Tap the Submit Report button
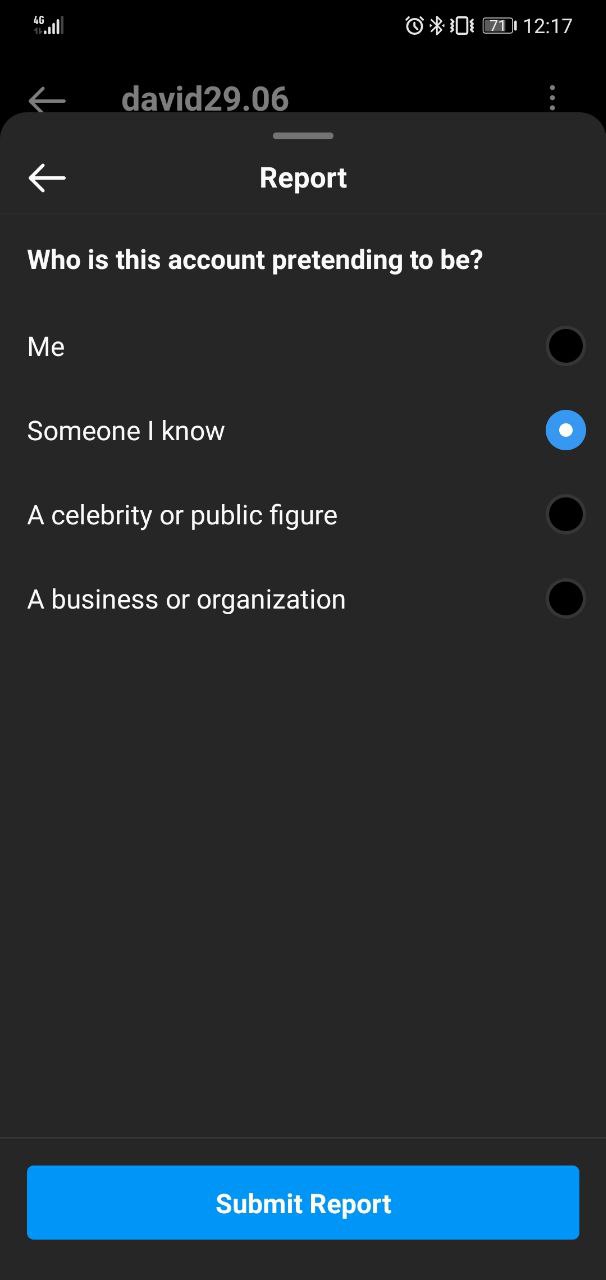This screenshot has width=606, height=1280. coord(303,1203)
